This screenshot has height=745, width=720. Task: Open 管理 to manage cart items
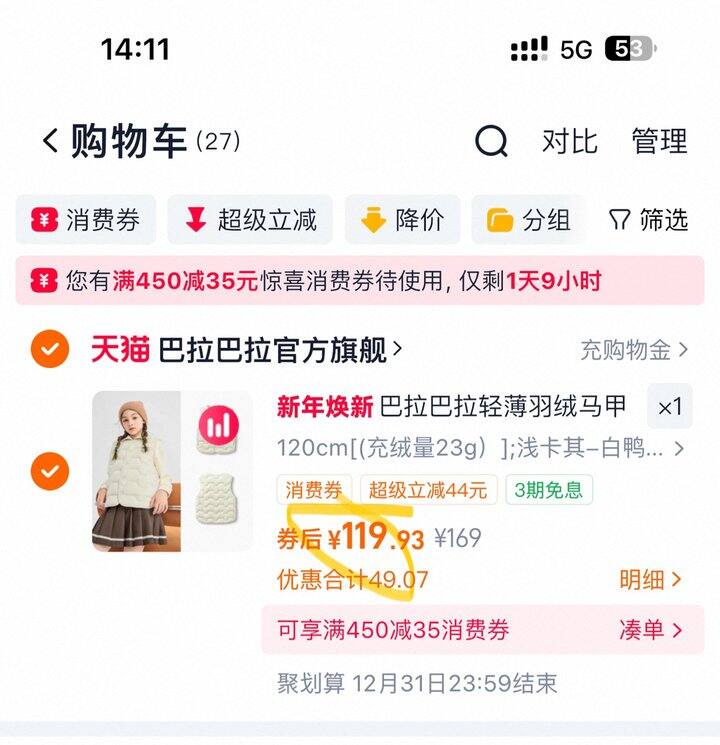pyautogui.click(x=659, y=141)
